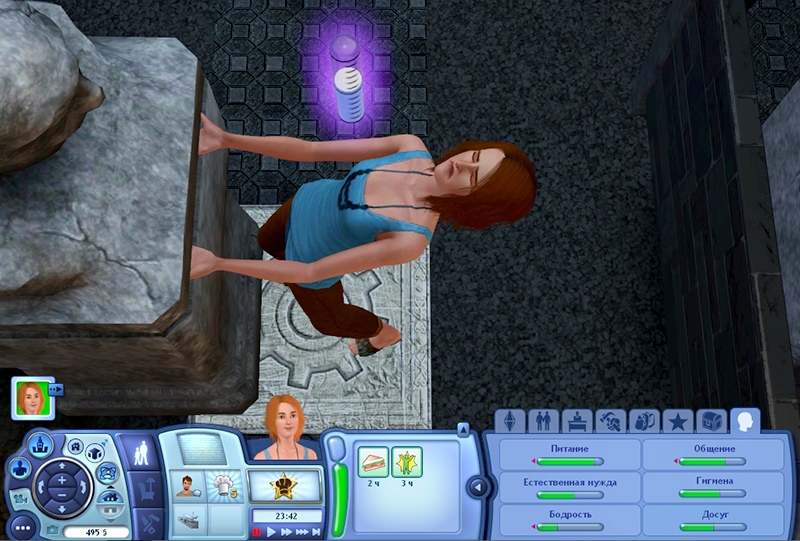The width and height of the screenshot is (800, 541).
Task: Pause the game
Action: pos(256,532)
